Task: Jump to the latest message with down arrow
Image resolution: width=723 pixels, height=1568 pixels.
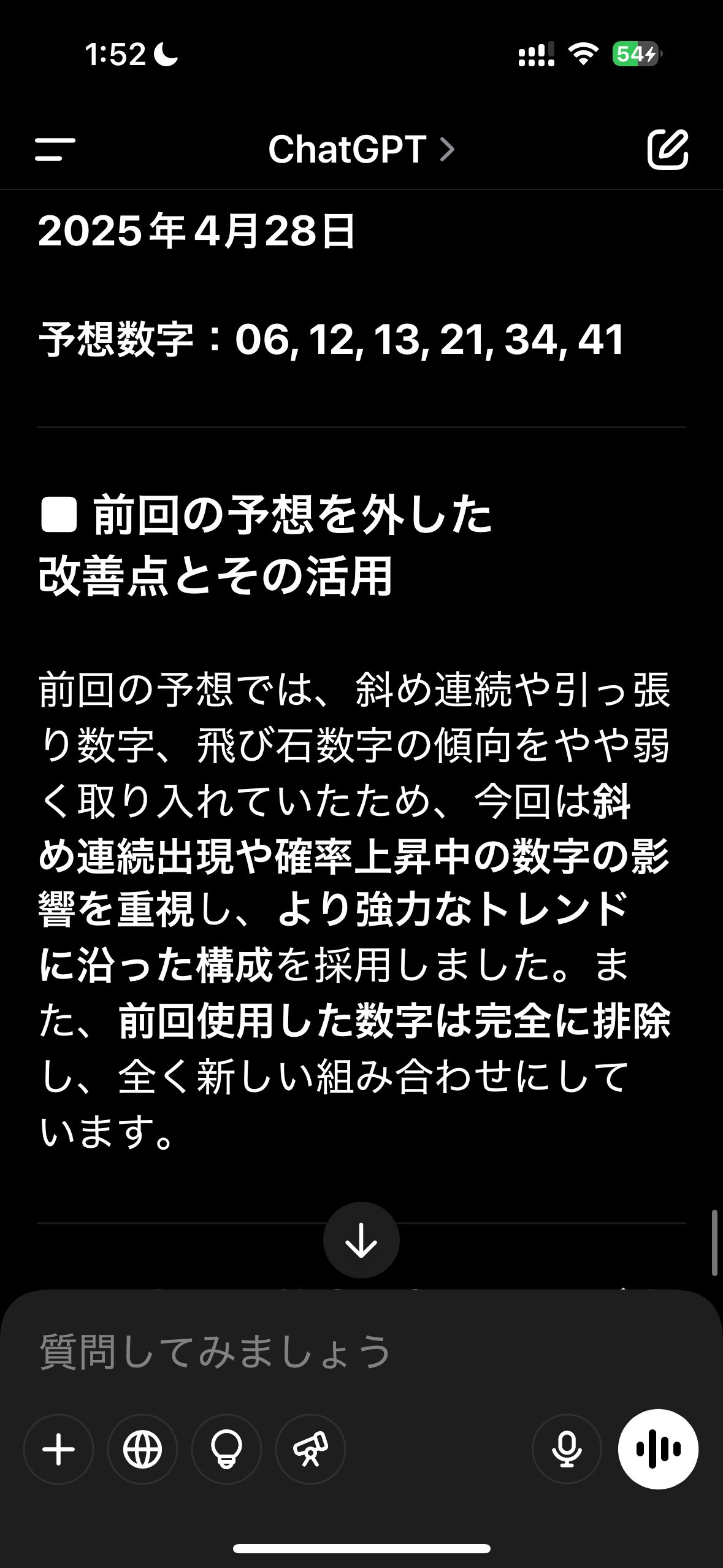Action: pos(361,1240)
